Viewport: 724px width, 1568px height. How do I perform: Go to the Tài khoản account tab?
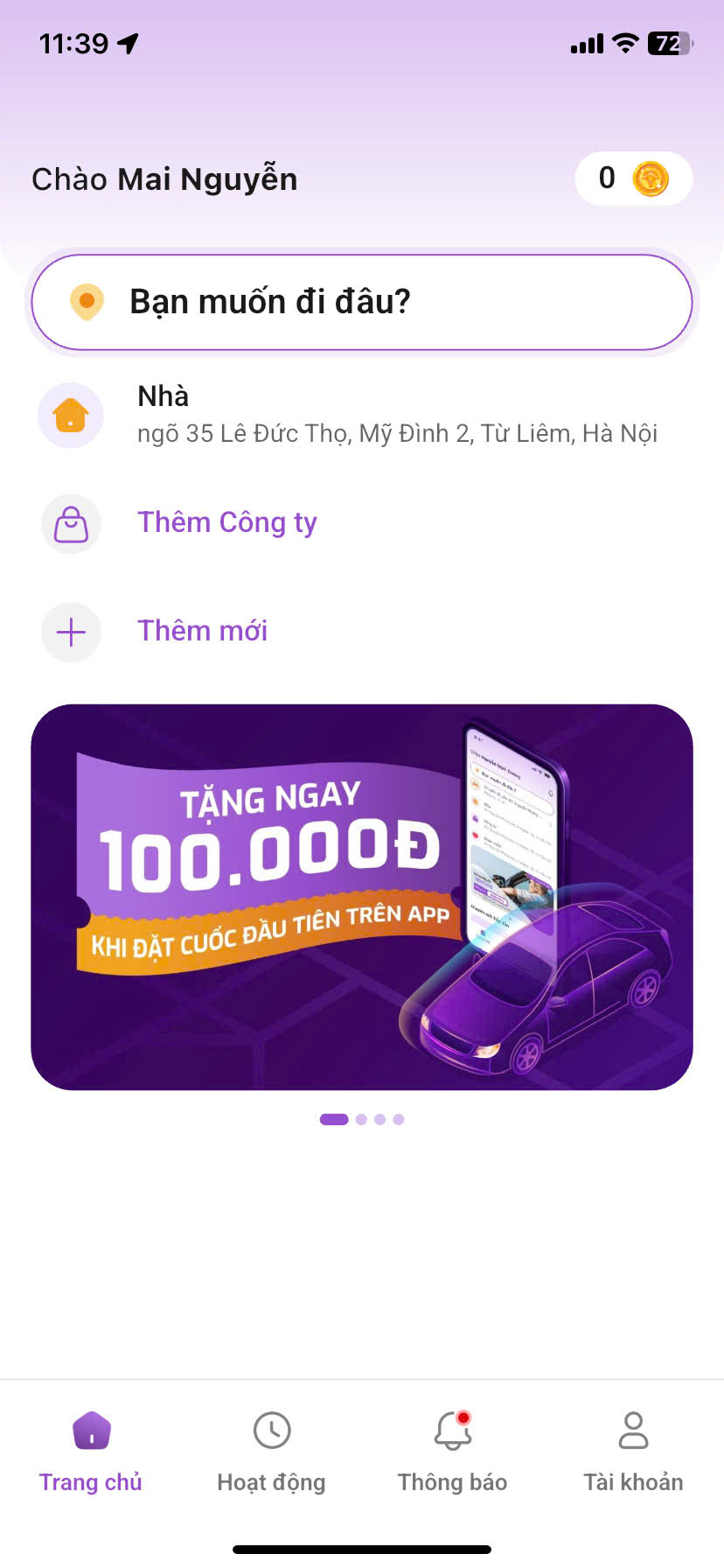point(633,1451)
